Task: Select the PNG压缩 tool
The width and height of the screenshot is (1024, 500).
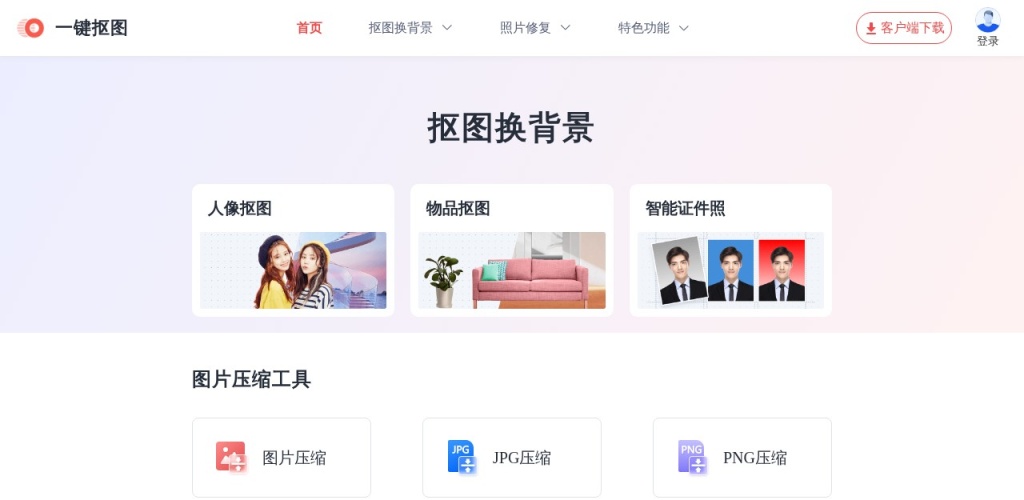Action: 742,458
